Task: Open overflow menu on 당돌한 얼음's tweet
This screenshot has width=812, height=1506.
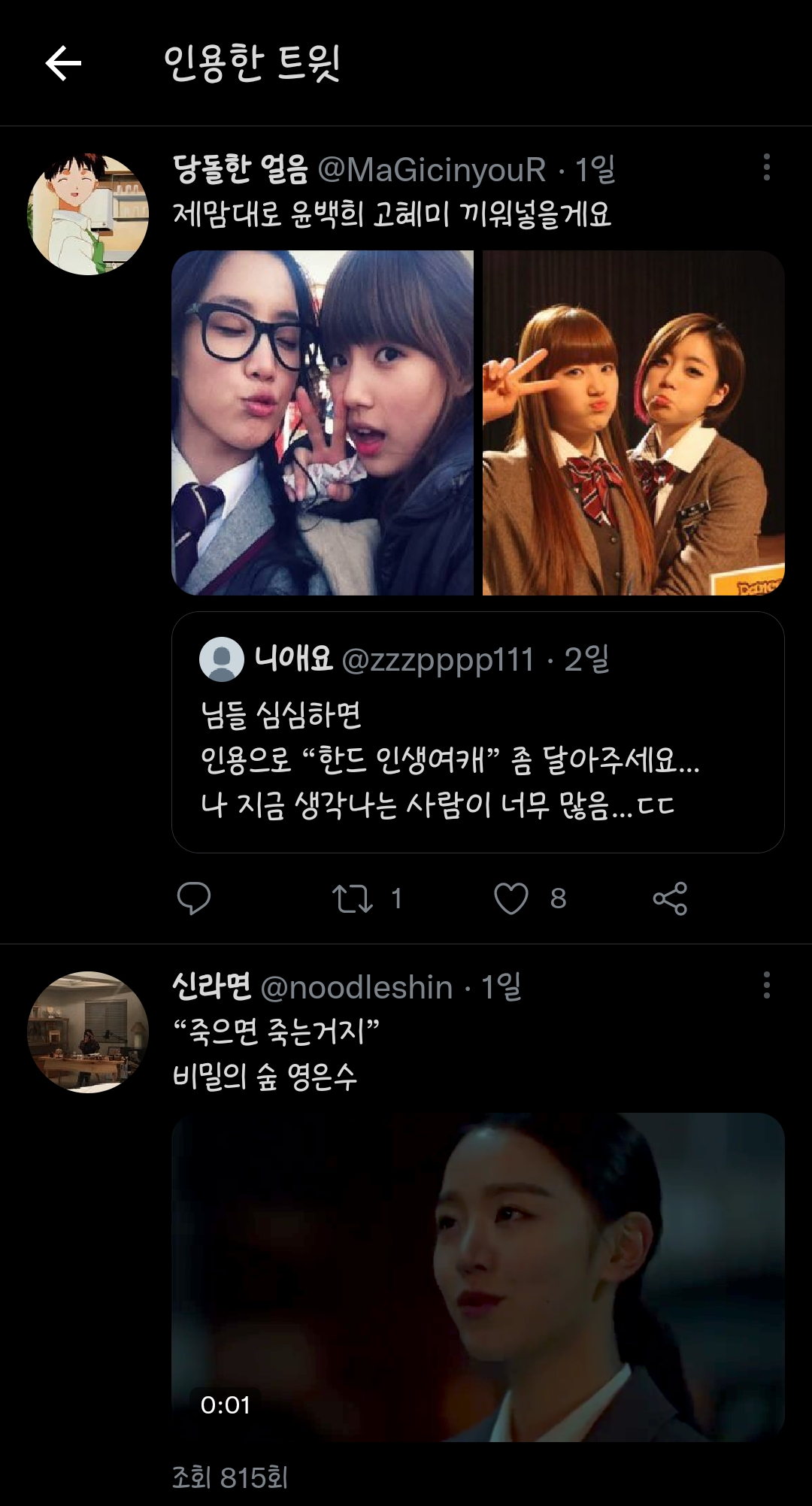Action: coord(766,168)
